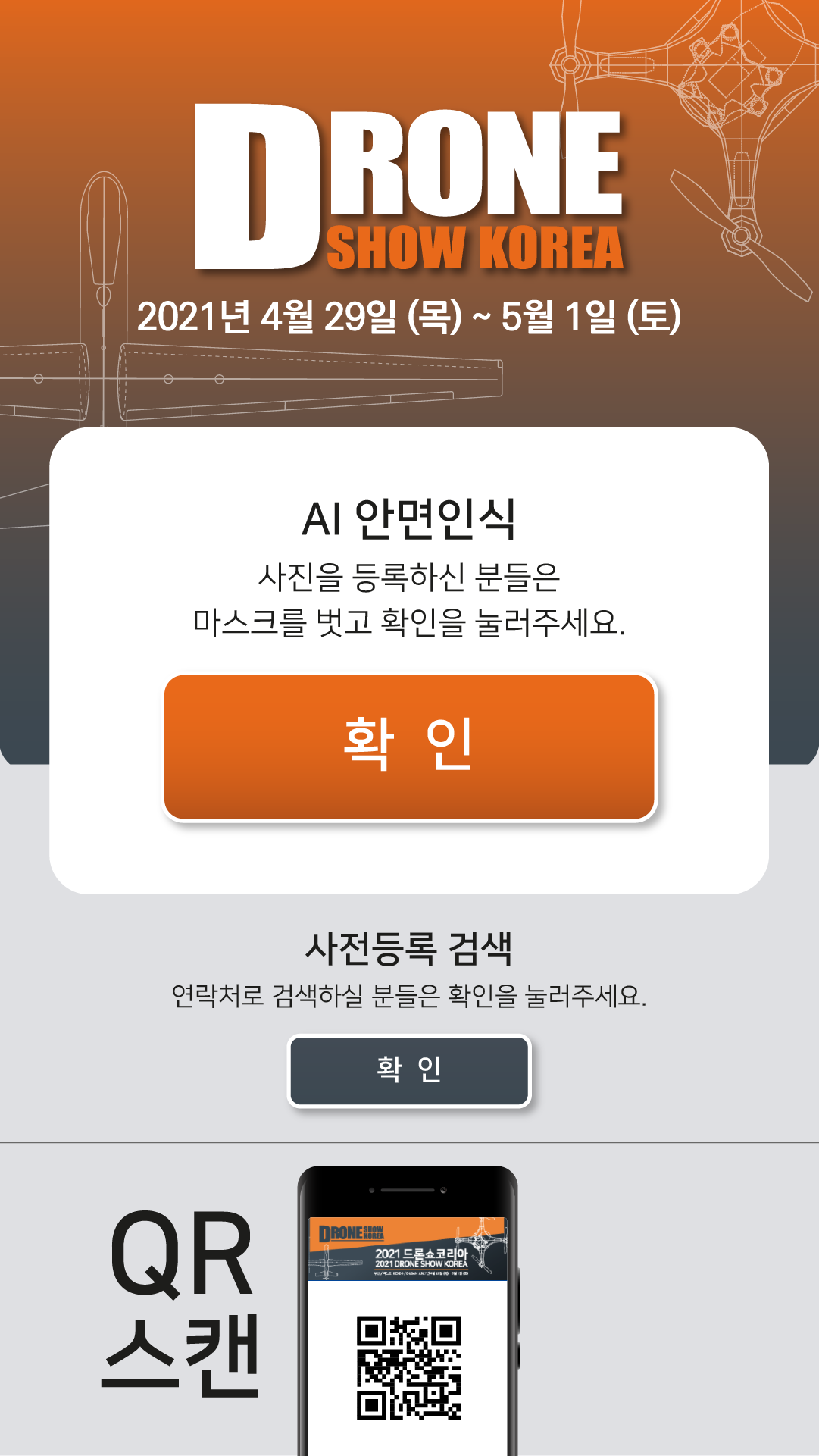The height and width of the screenshot is (1456, 819).
Task: Confirm AI face recognition with orange 확인 button
Action: (409, 747)
